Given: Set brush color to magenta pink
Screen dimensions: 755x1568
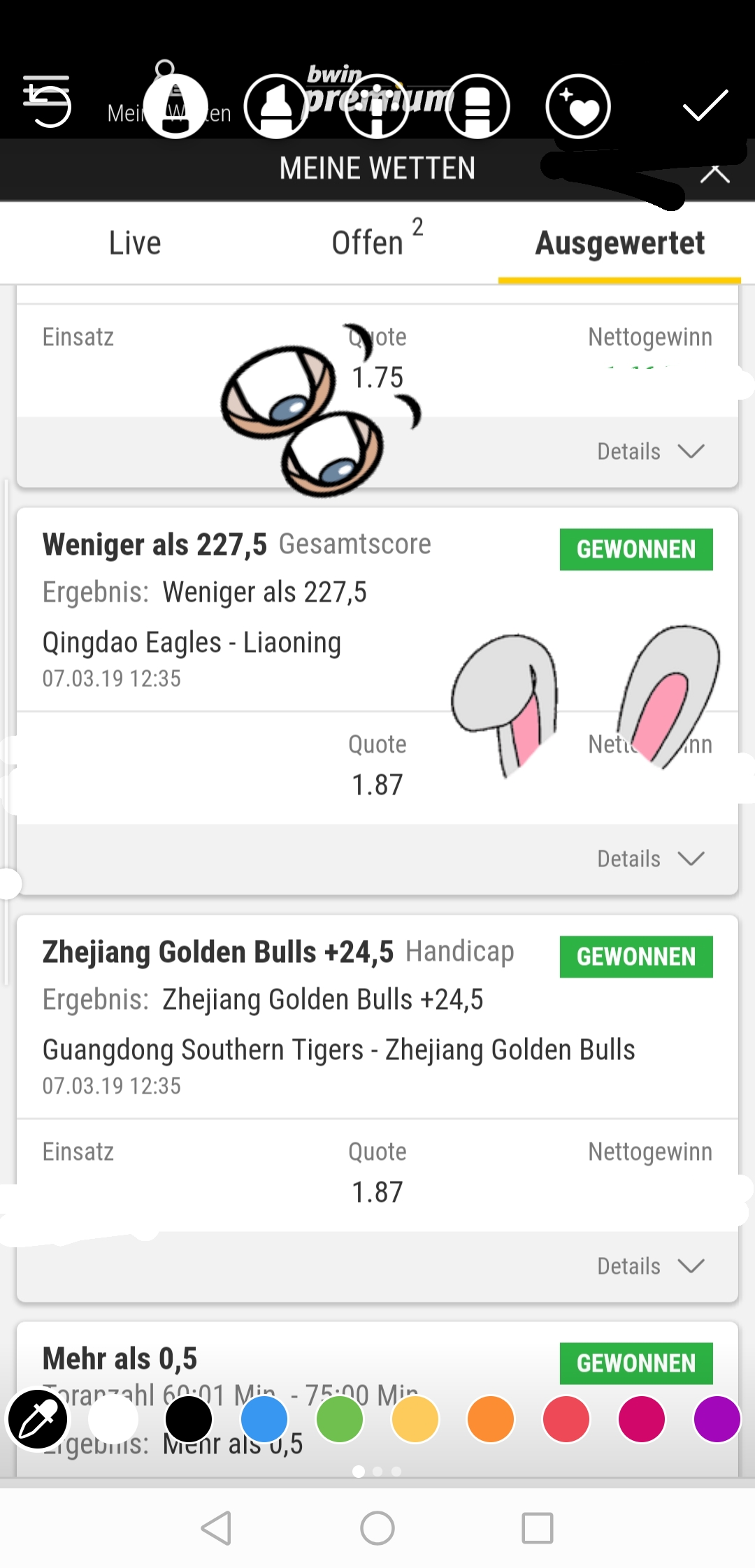Looking at the screenshot, I should [x=642, y=1419].
